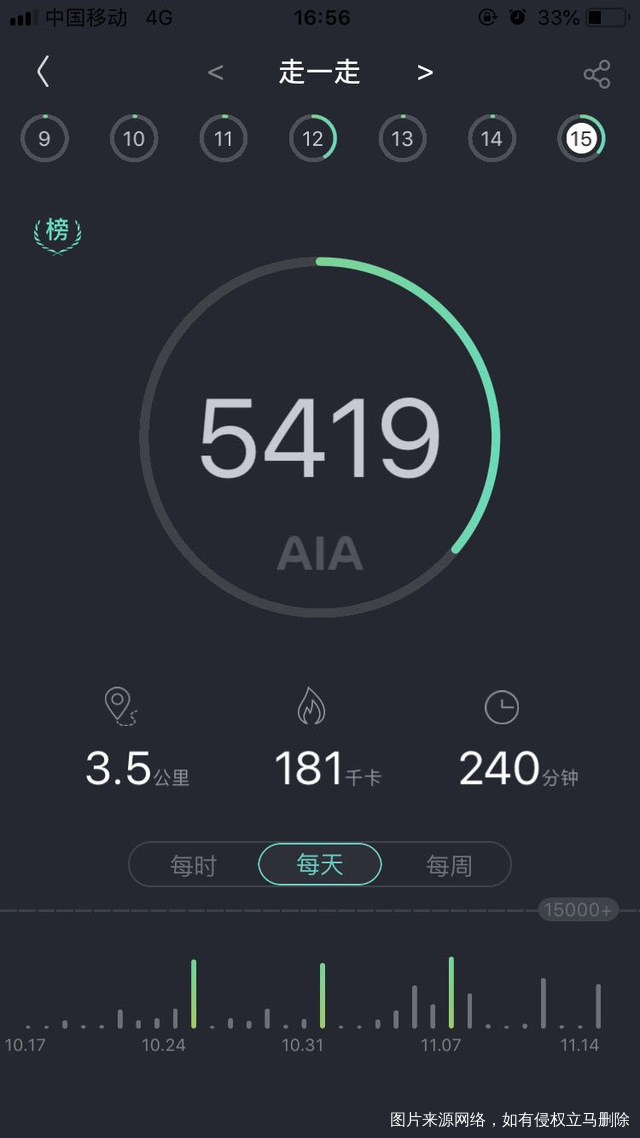Select day 9 in the date row
The width and height of the screenshot is (640, 1138).
44,139
